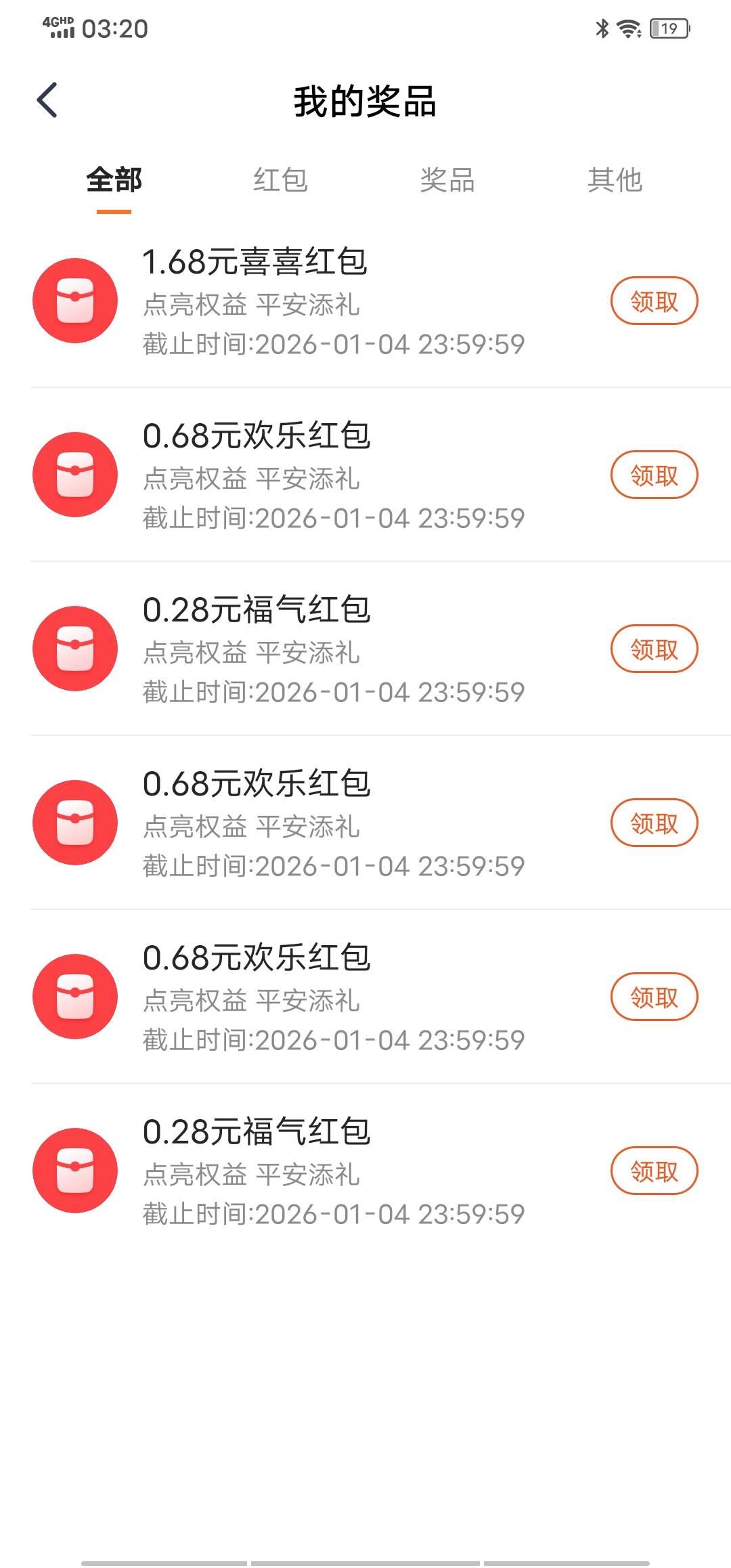Go back from 我的奖品 page

47,100
